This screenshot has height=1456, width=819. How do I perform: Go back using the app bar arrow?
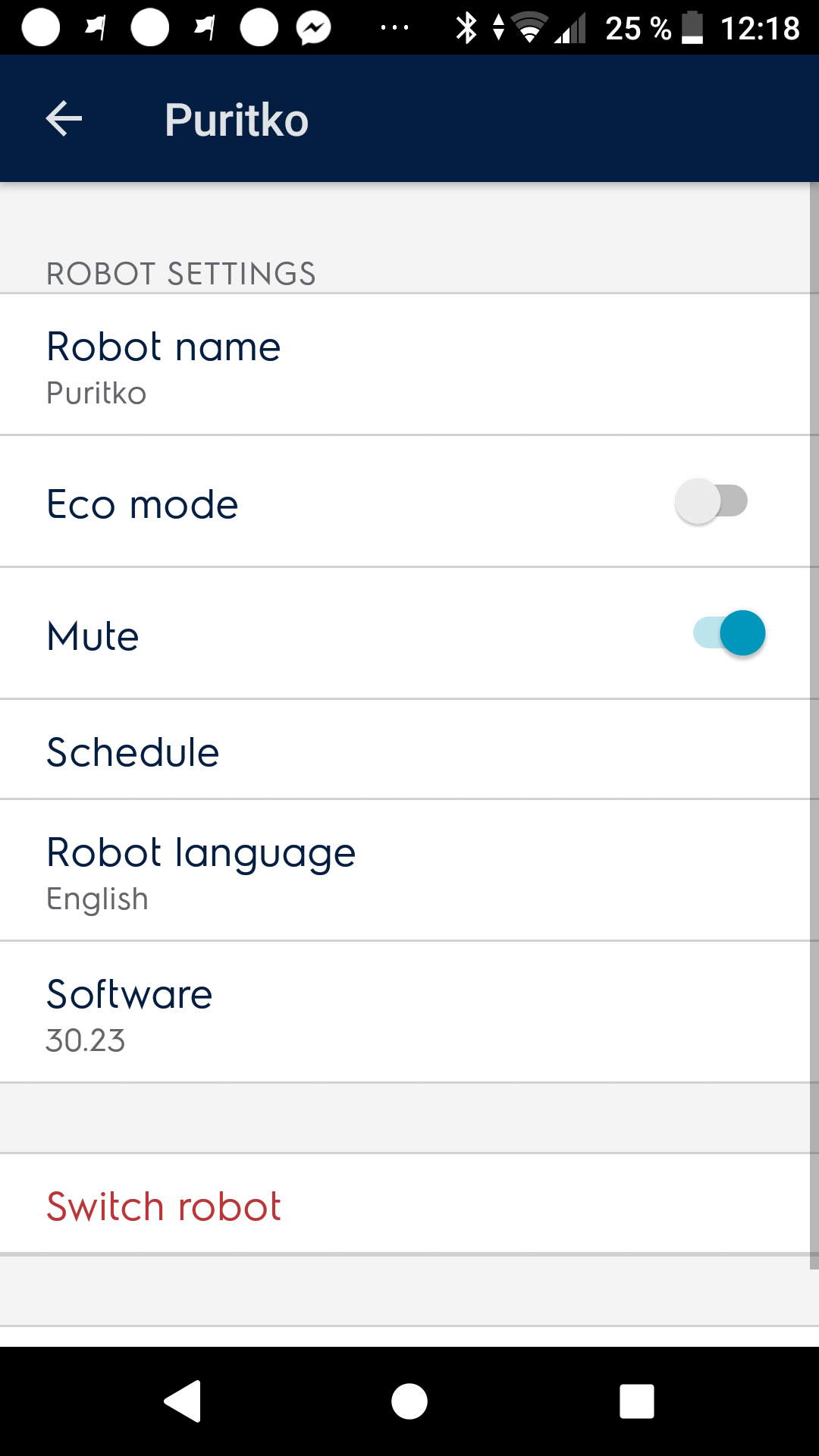point(64,119)
